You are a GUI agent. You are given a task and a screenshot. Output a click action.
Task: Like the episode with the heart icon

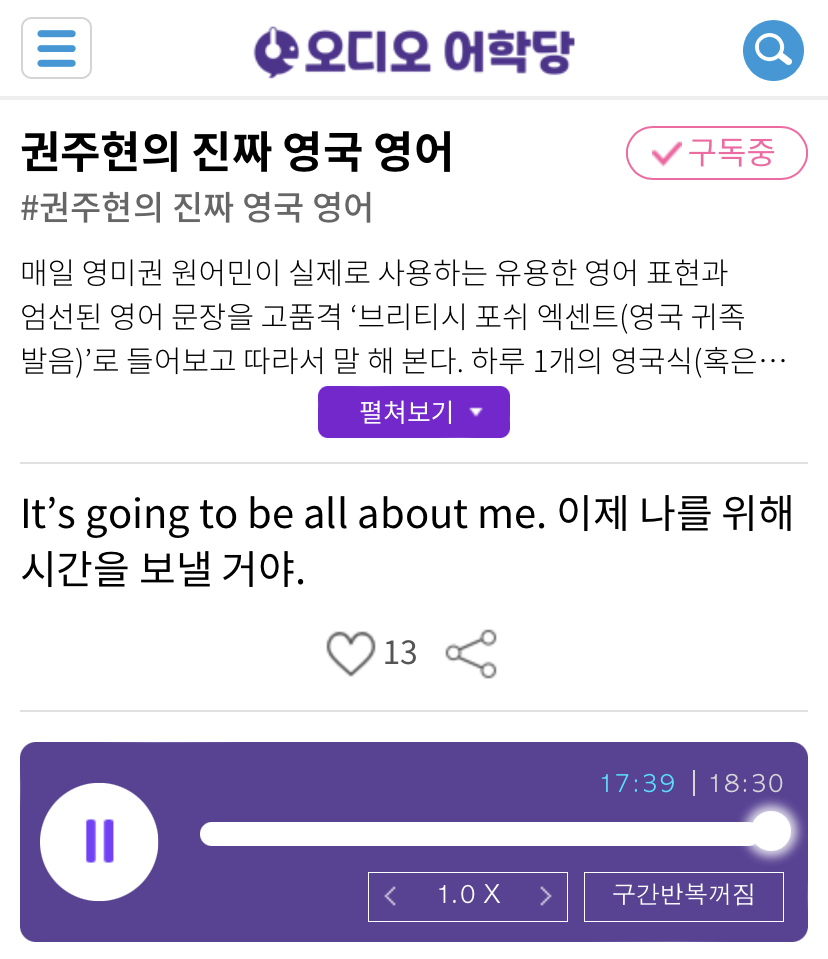click(351, 653)
